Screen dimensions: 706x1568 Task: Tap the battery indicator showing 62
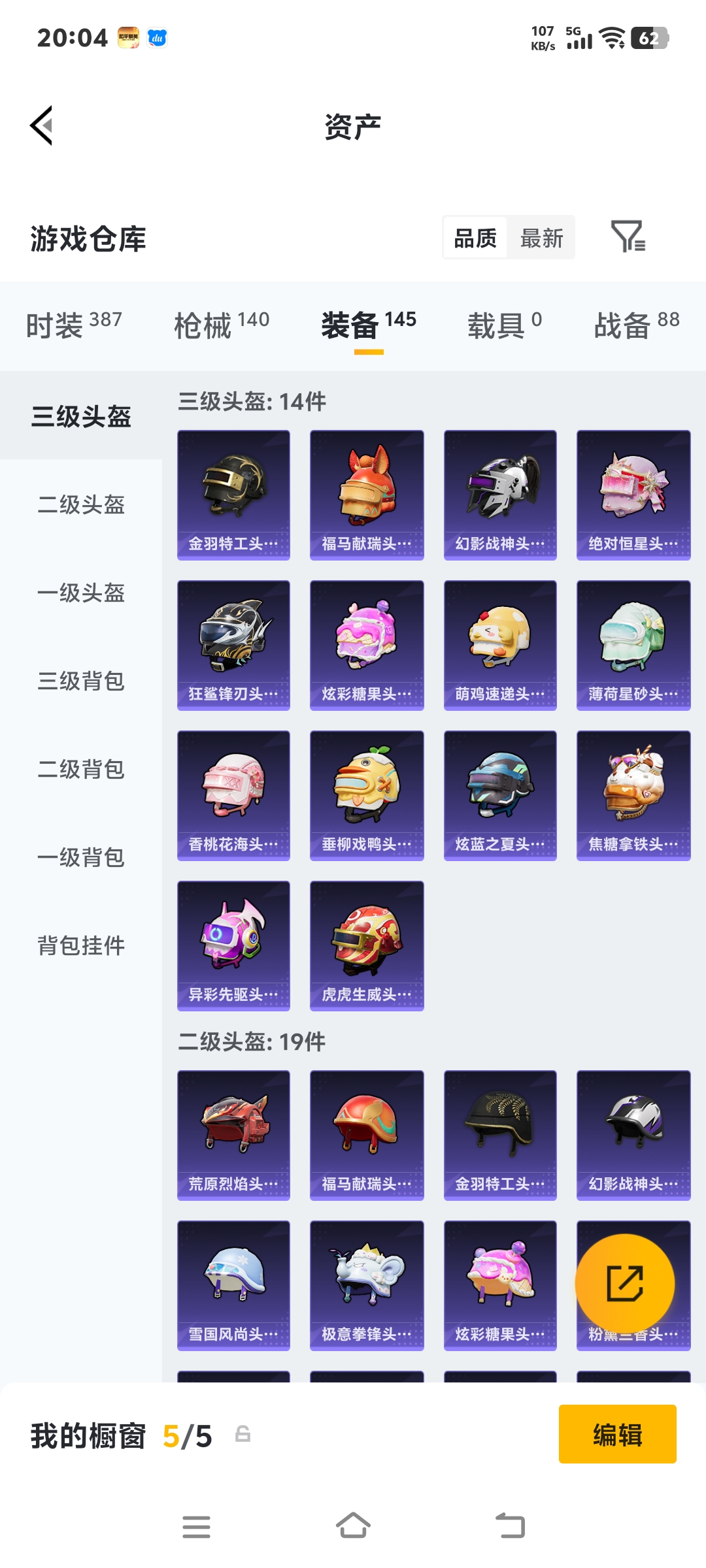click(x=650, y=37)
